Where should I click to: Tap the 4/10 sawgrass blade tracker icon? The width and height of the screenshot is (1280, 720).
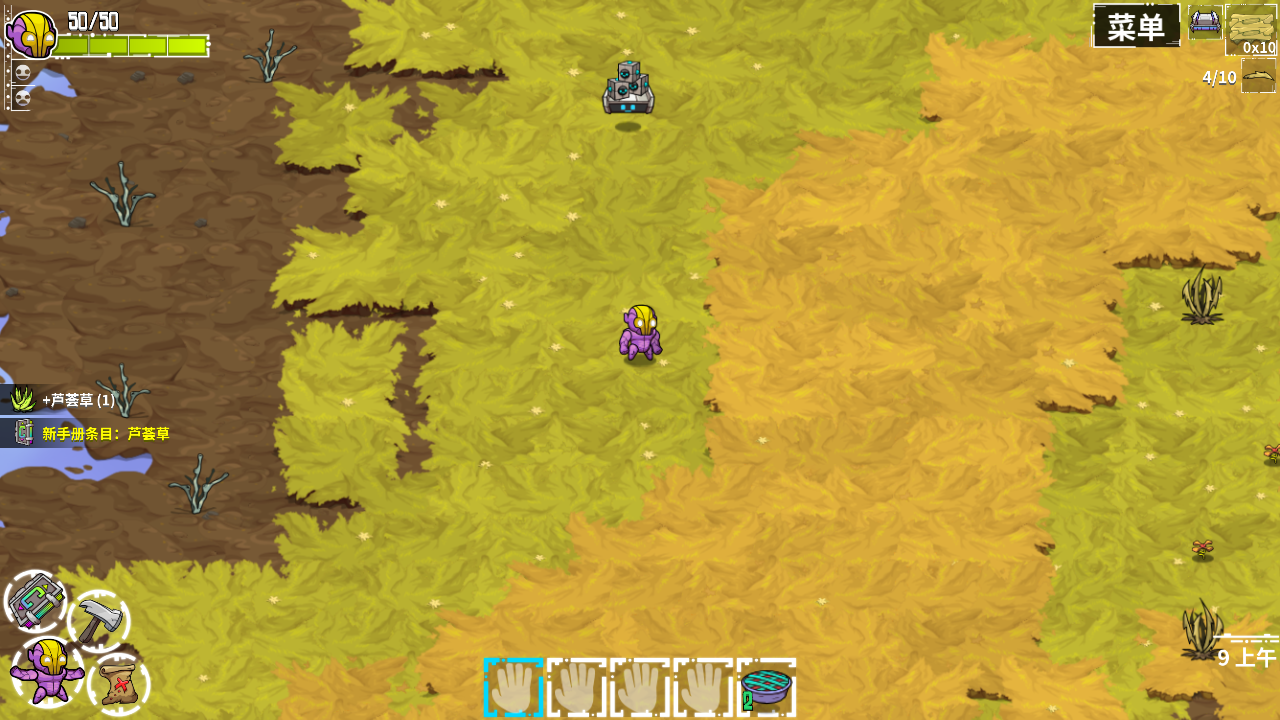(1258, 76)
